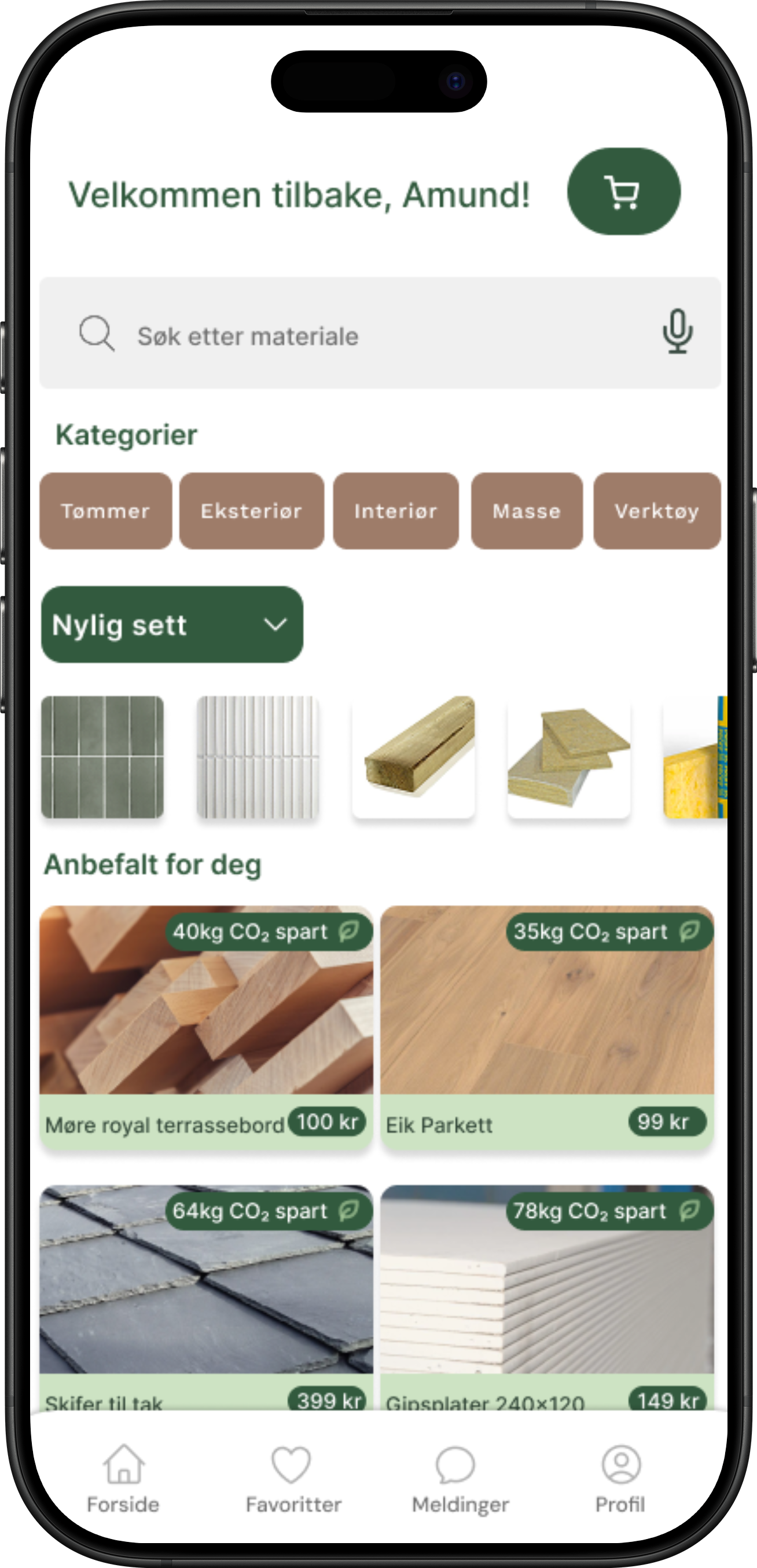Open the Verktøy category
757x1568 pixels.
[657, 511]
